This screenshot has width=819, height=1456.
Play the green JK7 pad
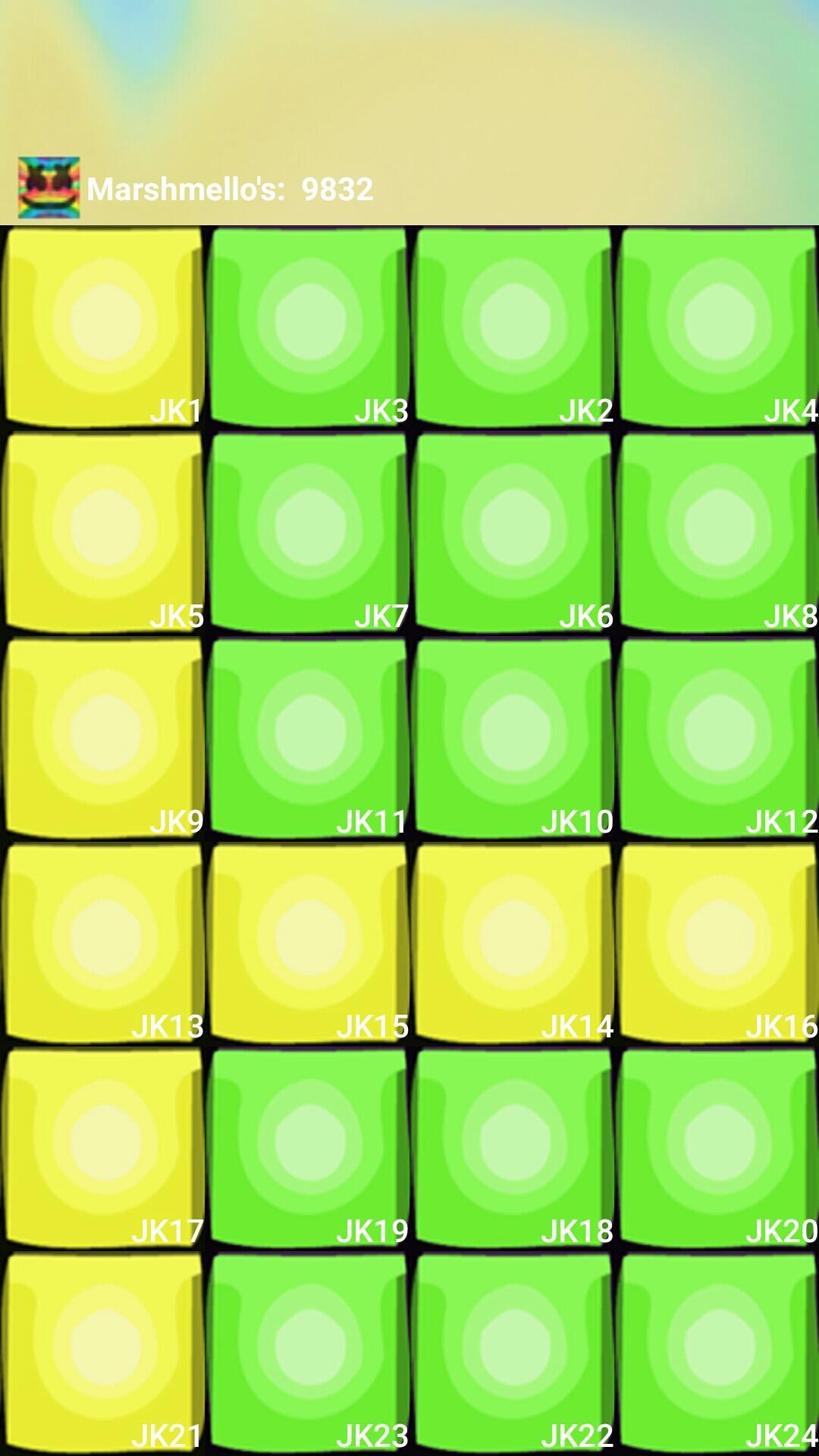click(307, 531)
